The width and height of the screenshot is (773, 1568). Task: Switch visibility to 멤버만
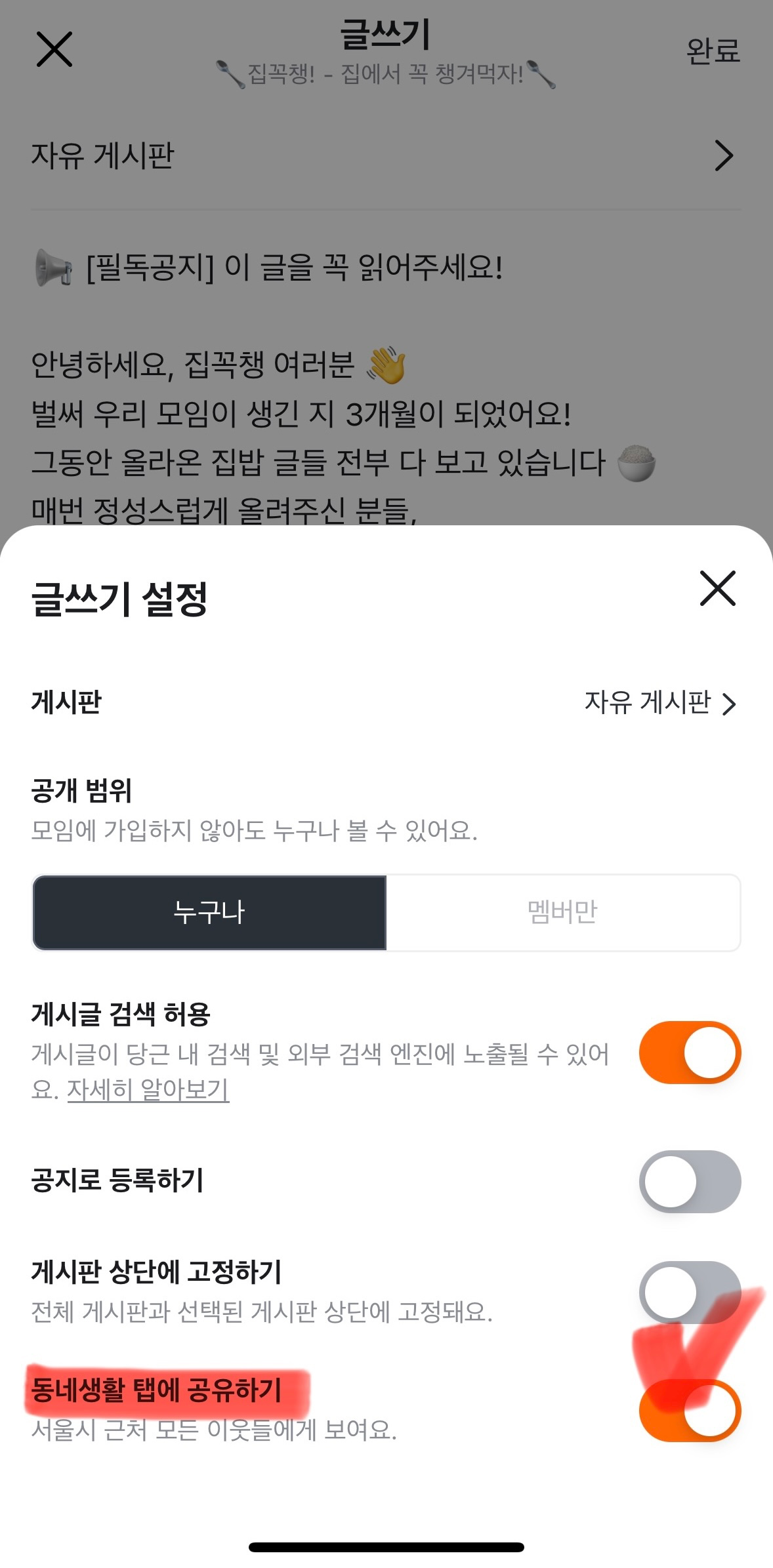[x=562, y=912]
